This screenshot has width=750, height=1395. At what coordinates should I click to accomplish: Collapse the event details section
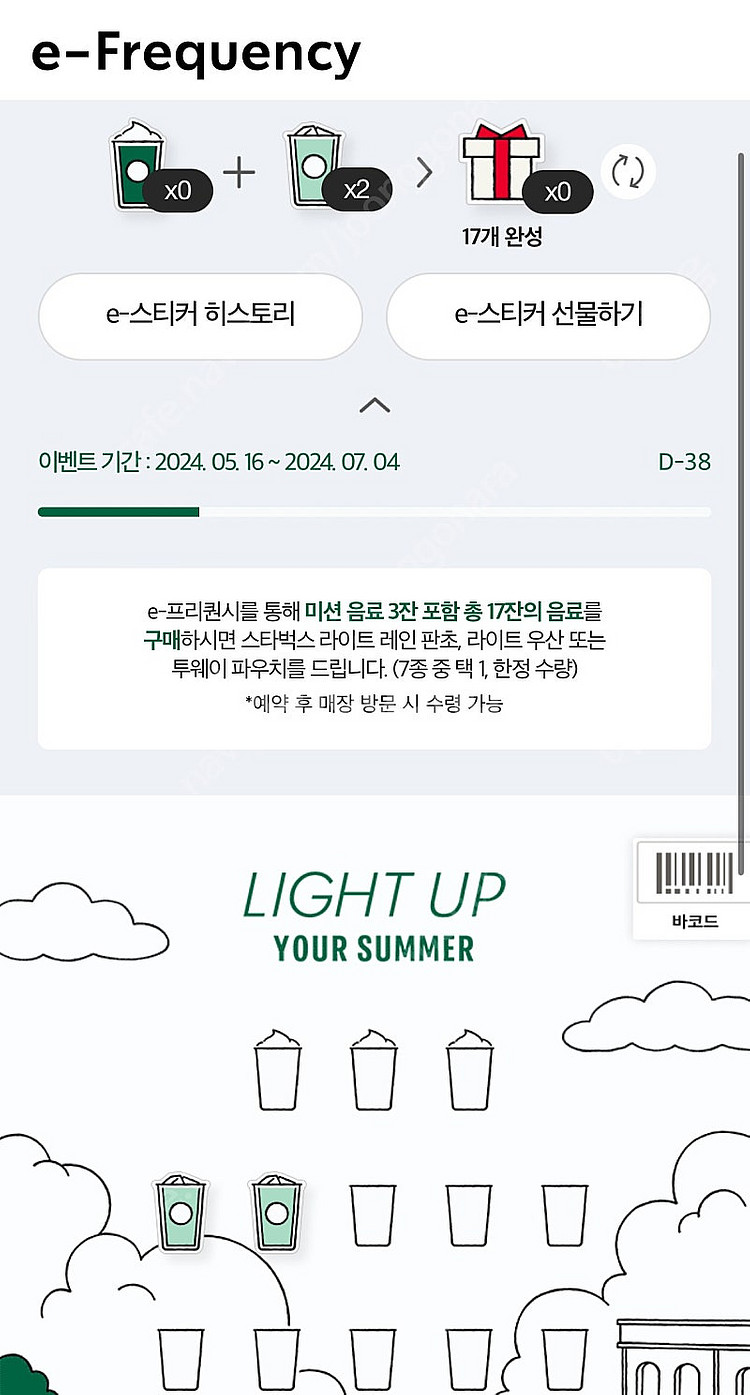click(x=374, y=406)
